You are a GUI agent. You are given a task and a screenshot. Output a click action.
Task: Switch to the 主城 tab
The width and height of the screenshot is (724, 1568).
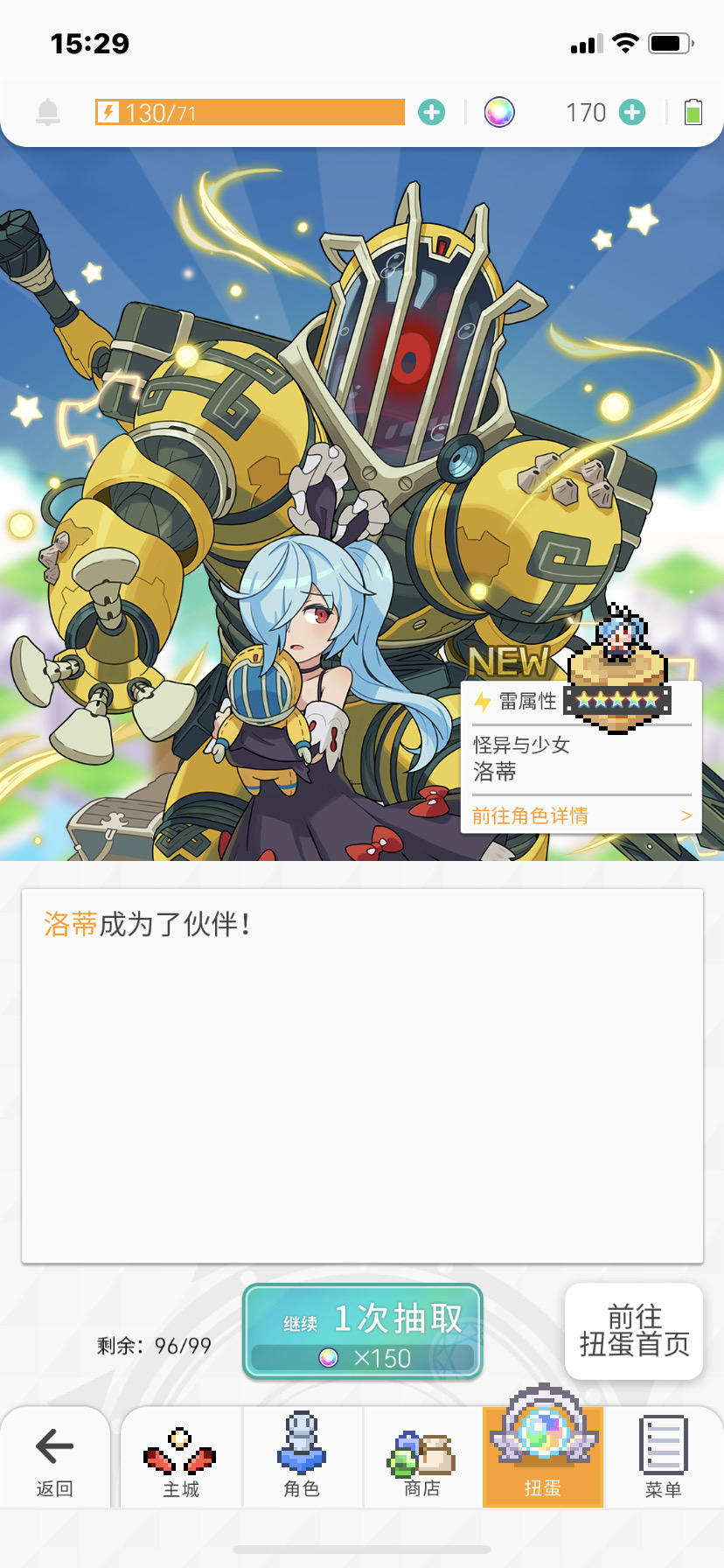(x=180, y=1458)
